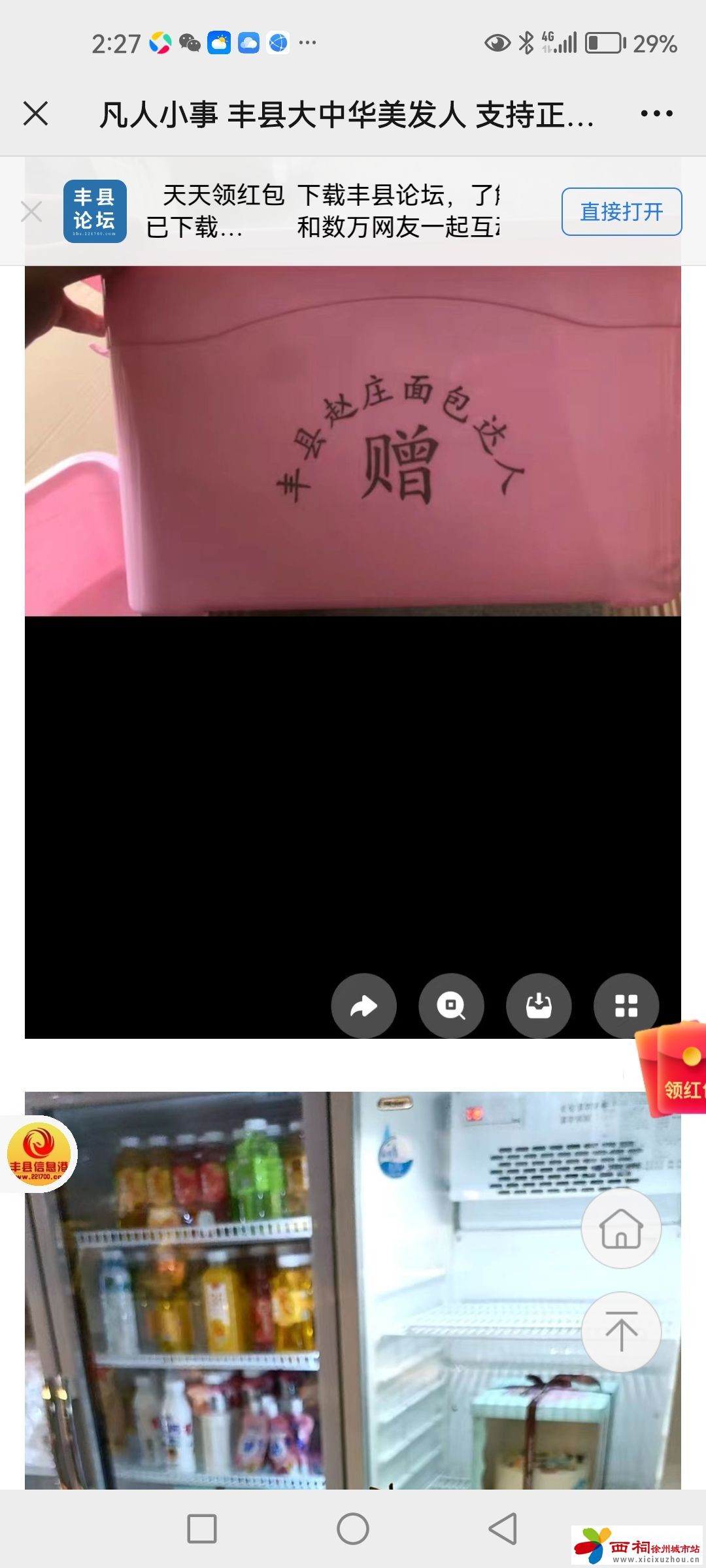The image size is (706, 1568).
Task: Open recent apps with square button
Action: [x=202, y=1529]
